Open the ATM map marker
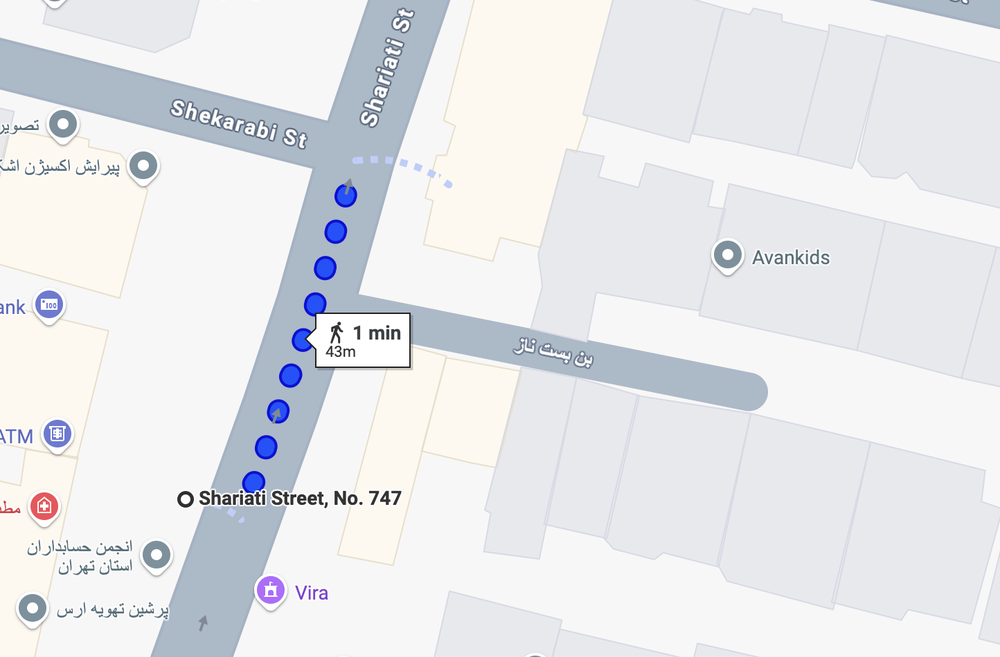 pos(58,434)
